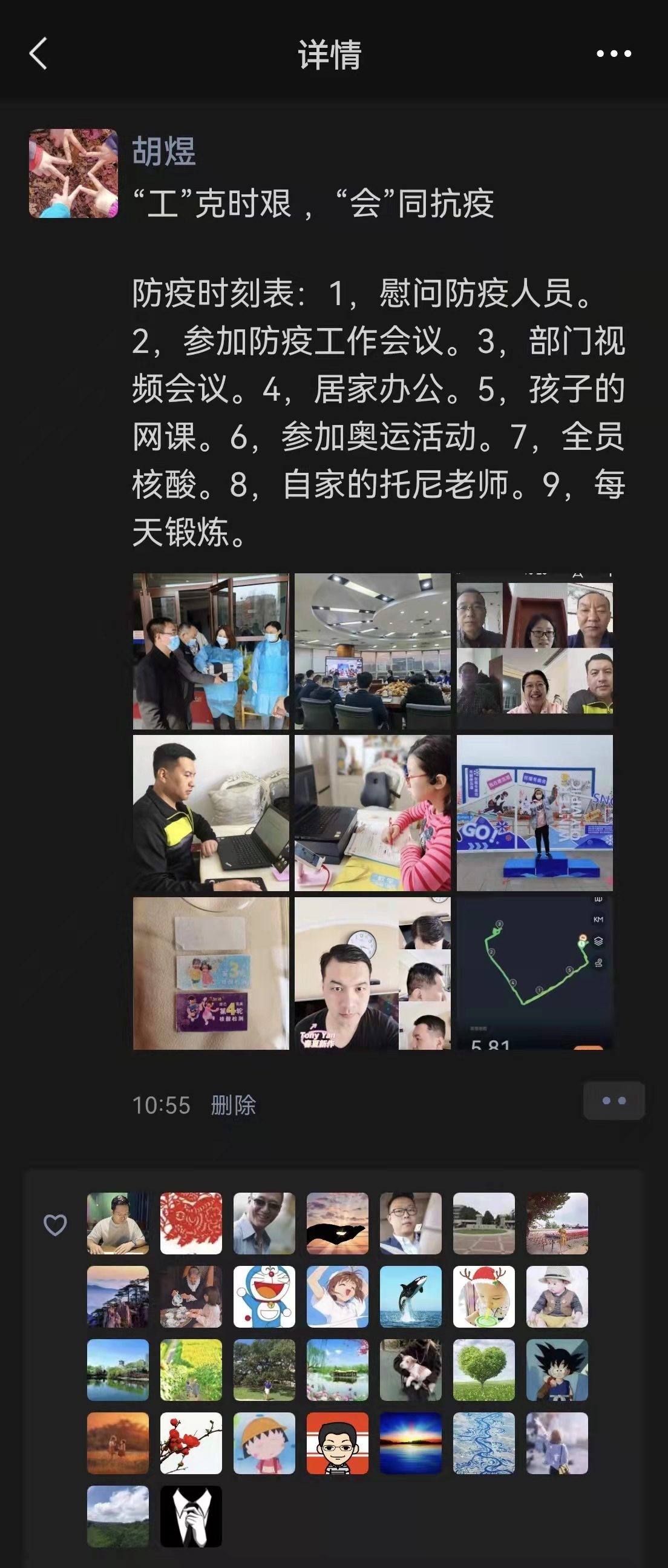Open the photo of child doing online class
The image size is (668, 1568).
coord(372,812)
